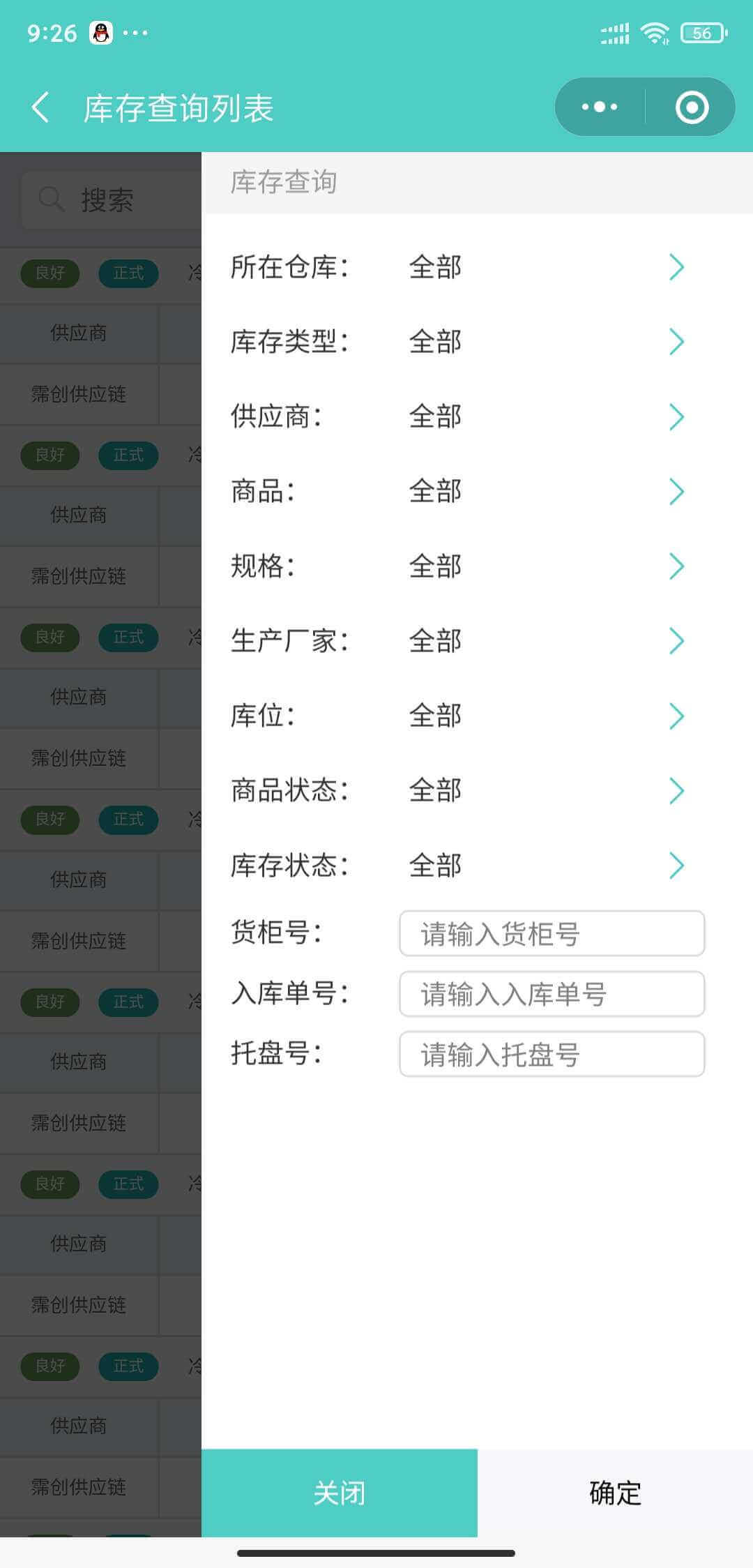The image size is (753, 1568).
Task: Close the mini program with the circle icon
Action: [692, 107]
